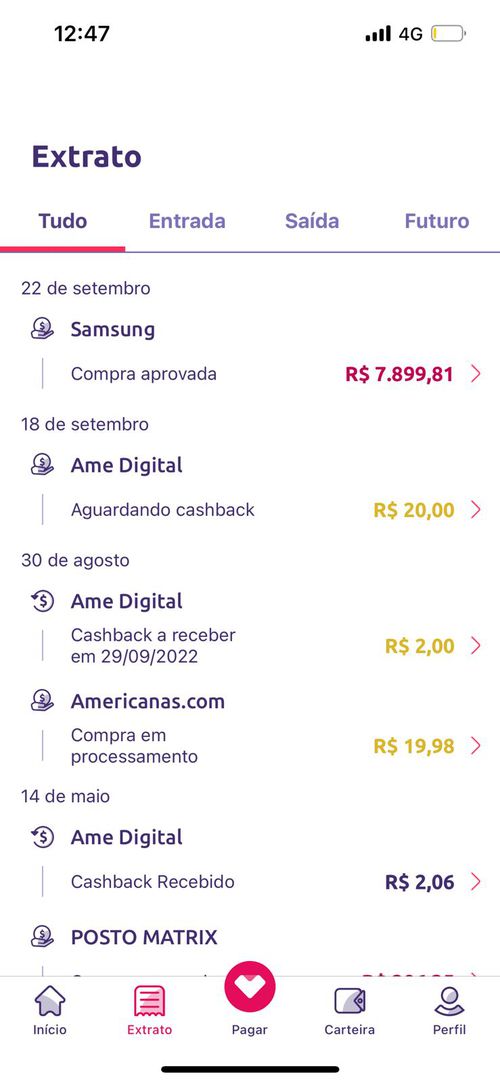Switch to the Entrada tab
This screenshot has height=1083, width=500.
[187, 221]
